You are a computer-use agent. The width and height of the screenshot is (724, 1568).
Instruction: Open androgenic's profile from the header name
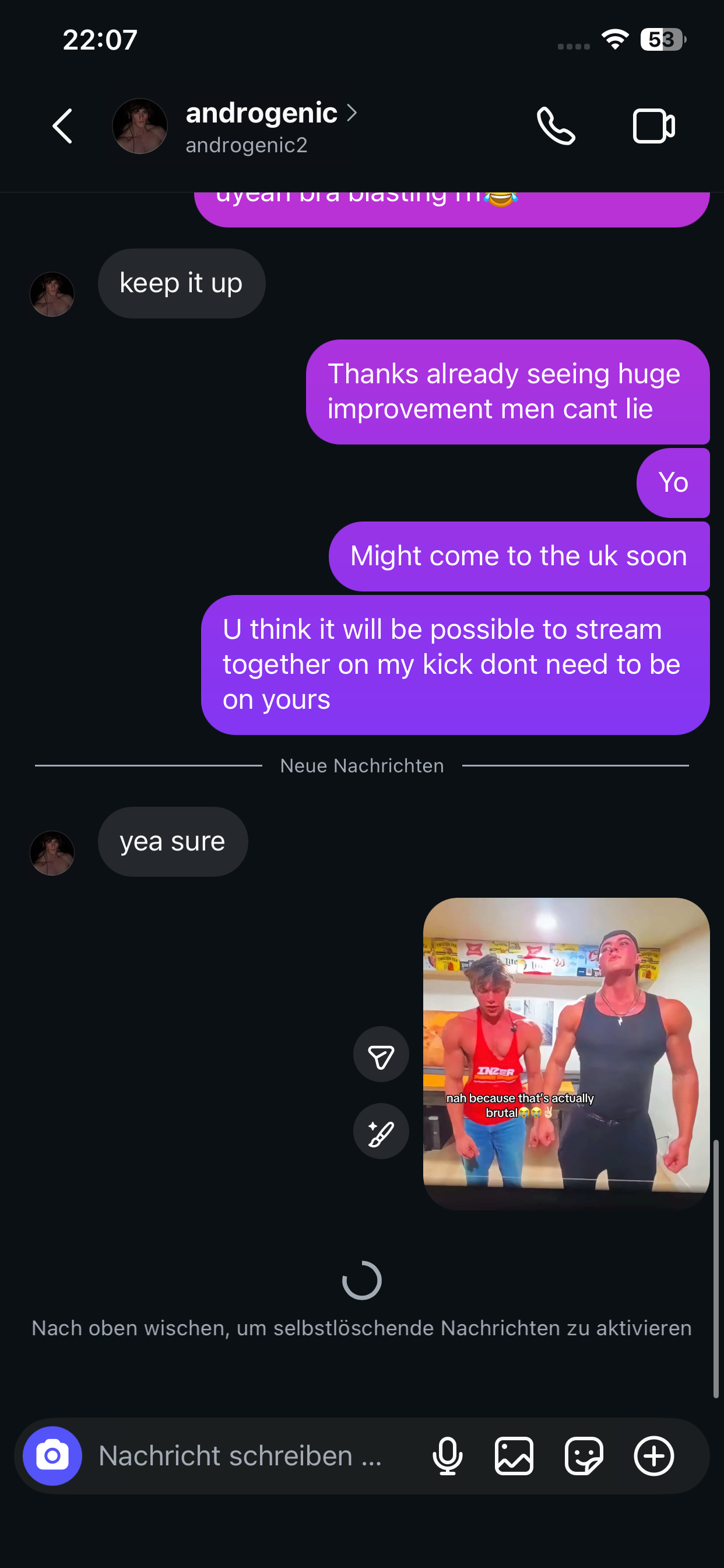tap(262, 113)
